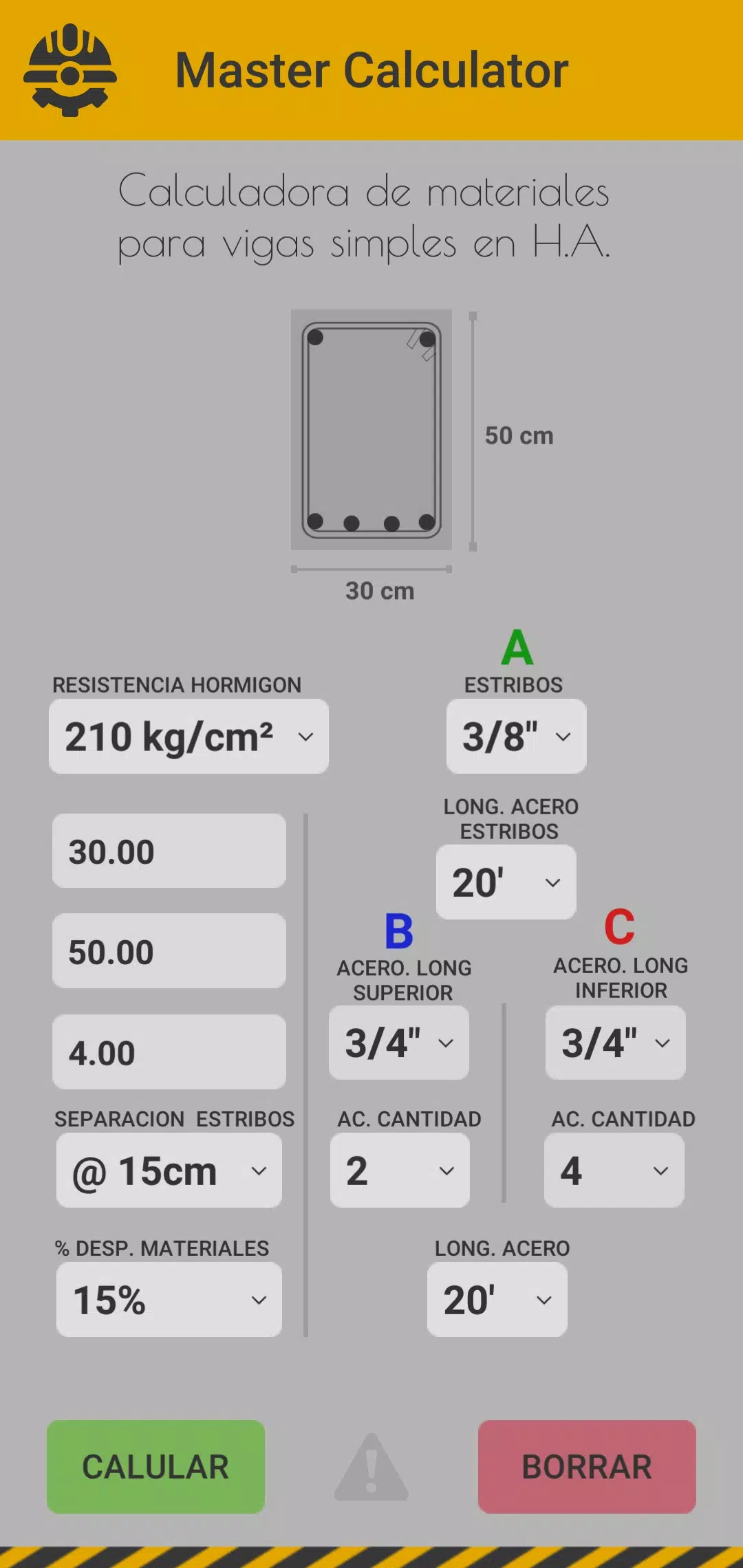Open the Resistencia Hormigon dropdown
Screen dimensions: 743x1568
coord(189,736)
